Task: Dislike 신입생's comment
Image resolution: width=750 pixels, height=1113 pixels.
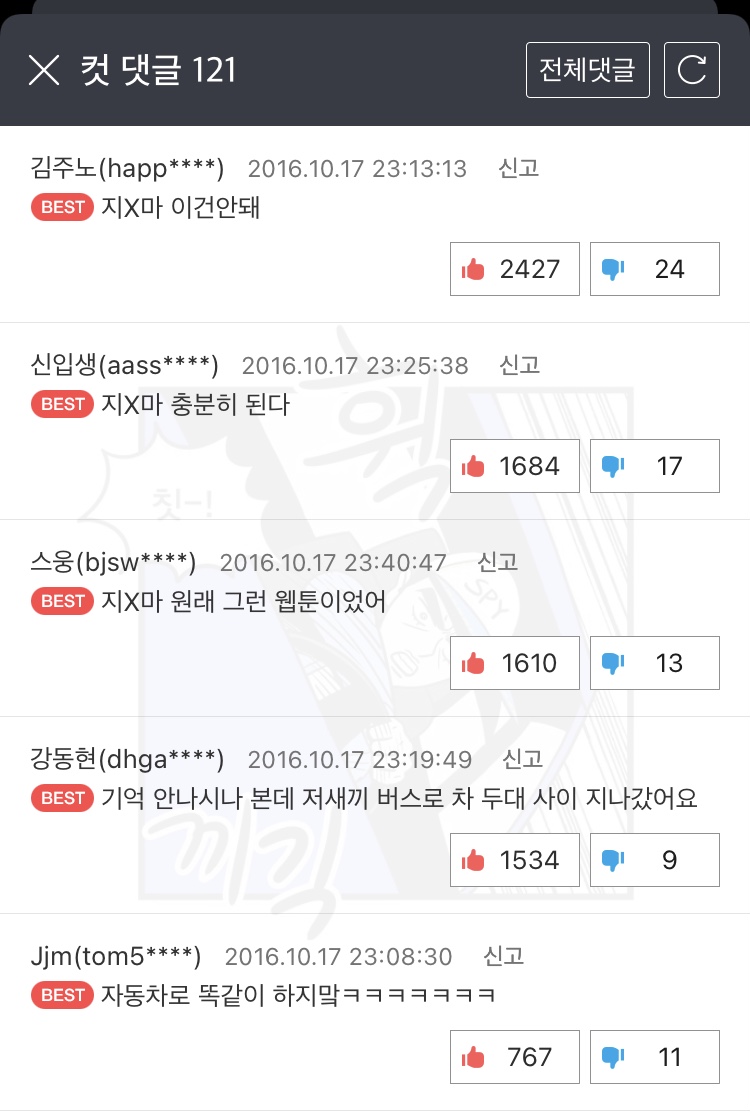Action: click(654, 466)
